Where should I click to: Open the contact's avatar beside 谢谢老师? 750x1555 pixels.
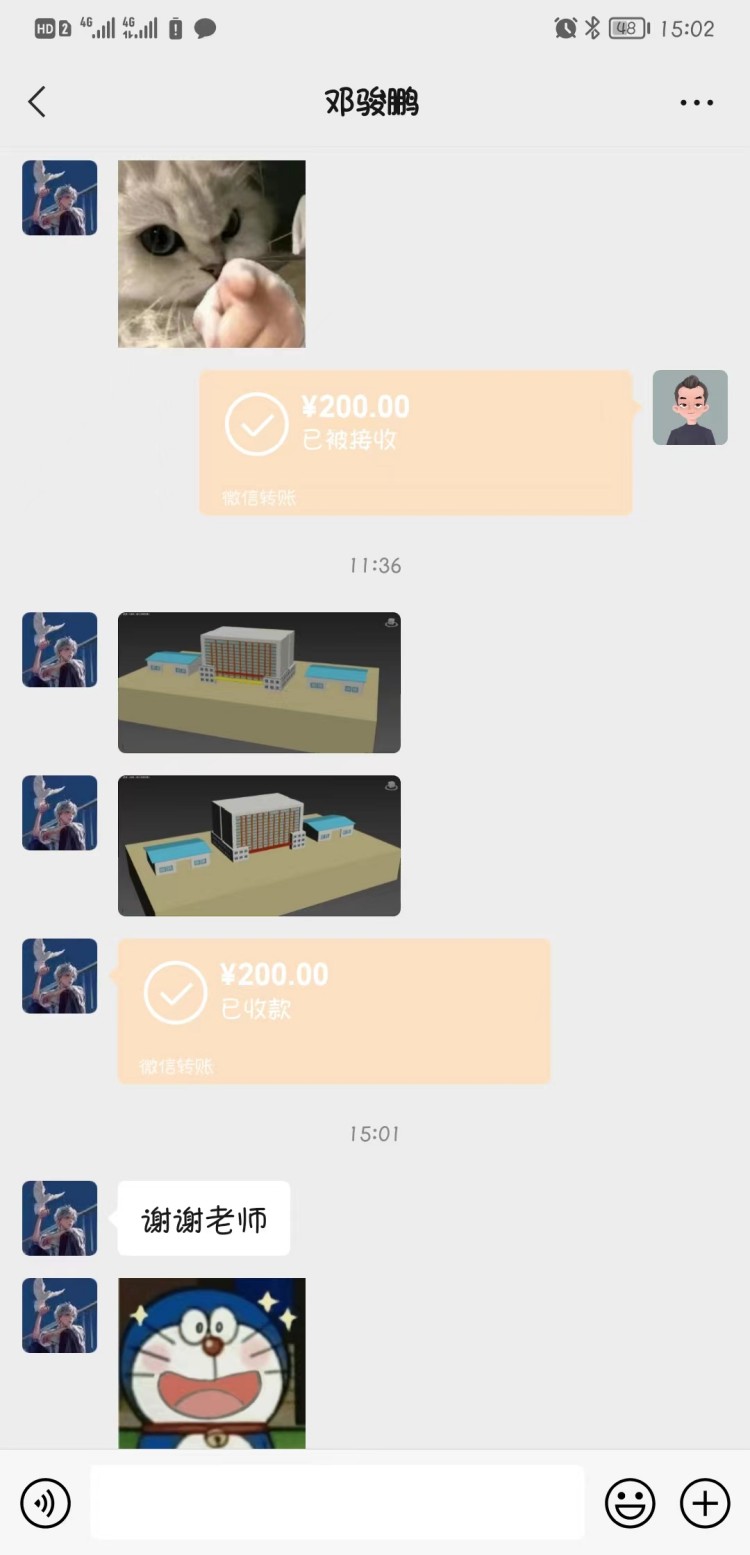[x=60, y=1218]
